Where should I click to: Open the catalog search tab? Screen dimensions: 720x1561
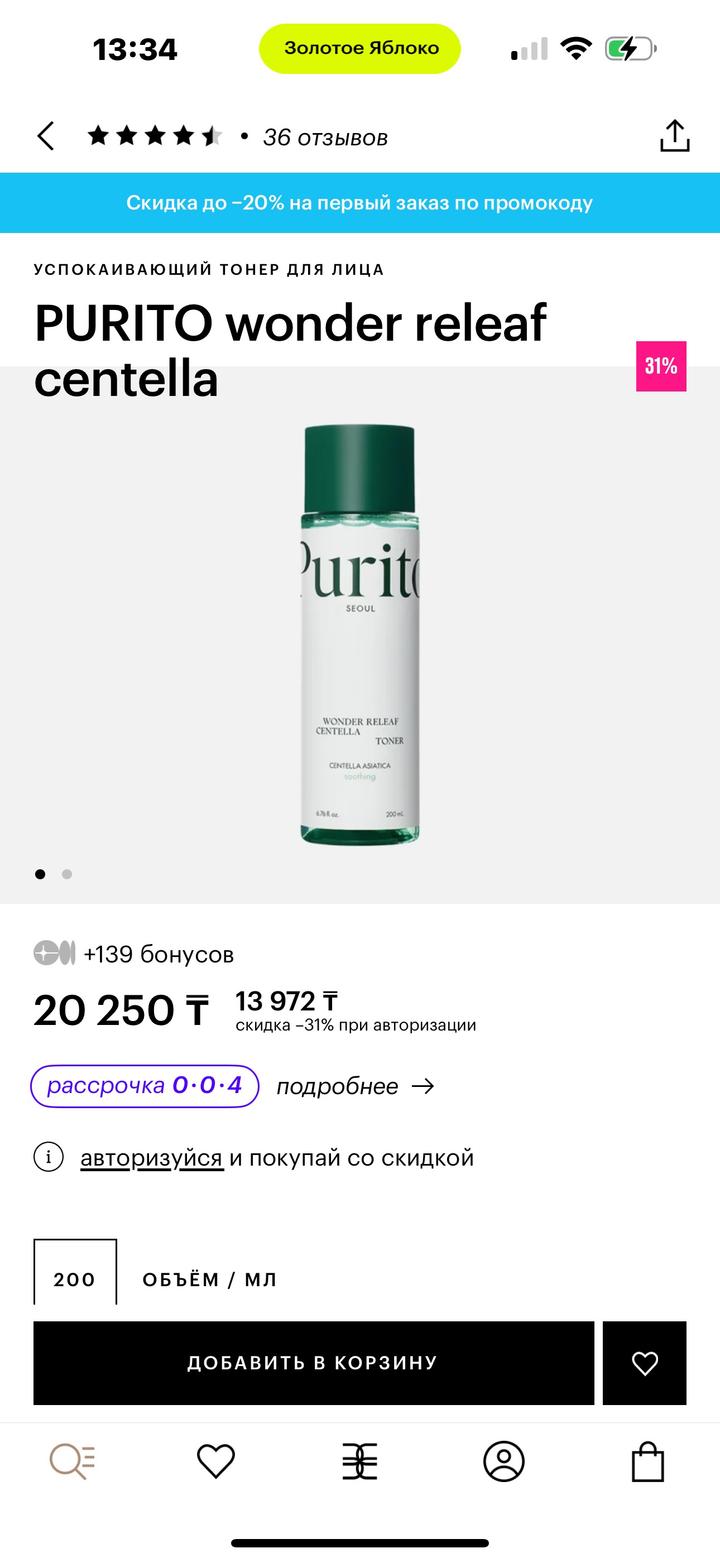coord(72,1462)
